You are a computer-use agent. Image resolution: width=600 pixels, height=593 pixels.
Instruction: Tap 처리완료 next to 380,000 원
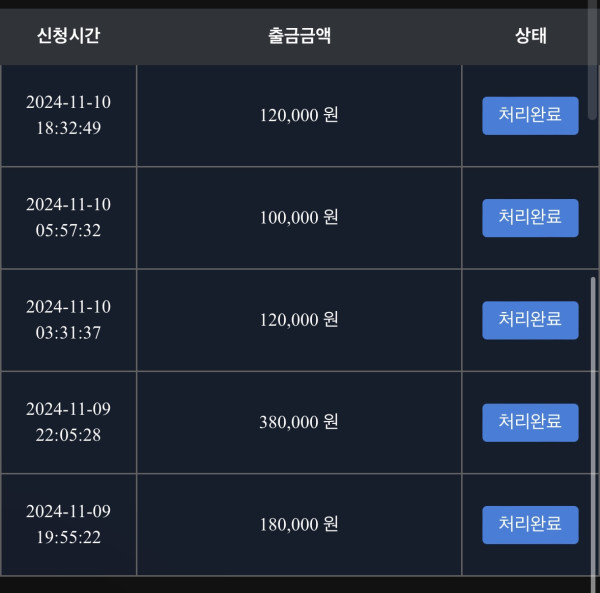point(530,422)
